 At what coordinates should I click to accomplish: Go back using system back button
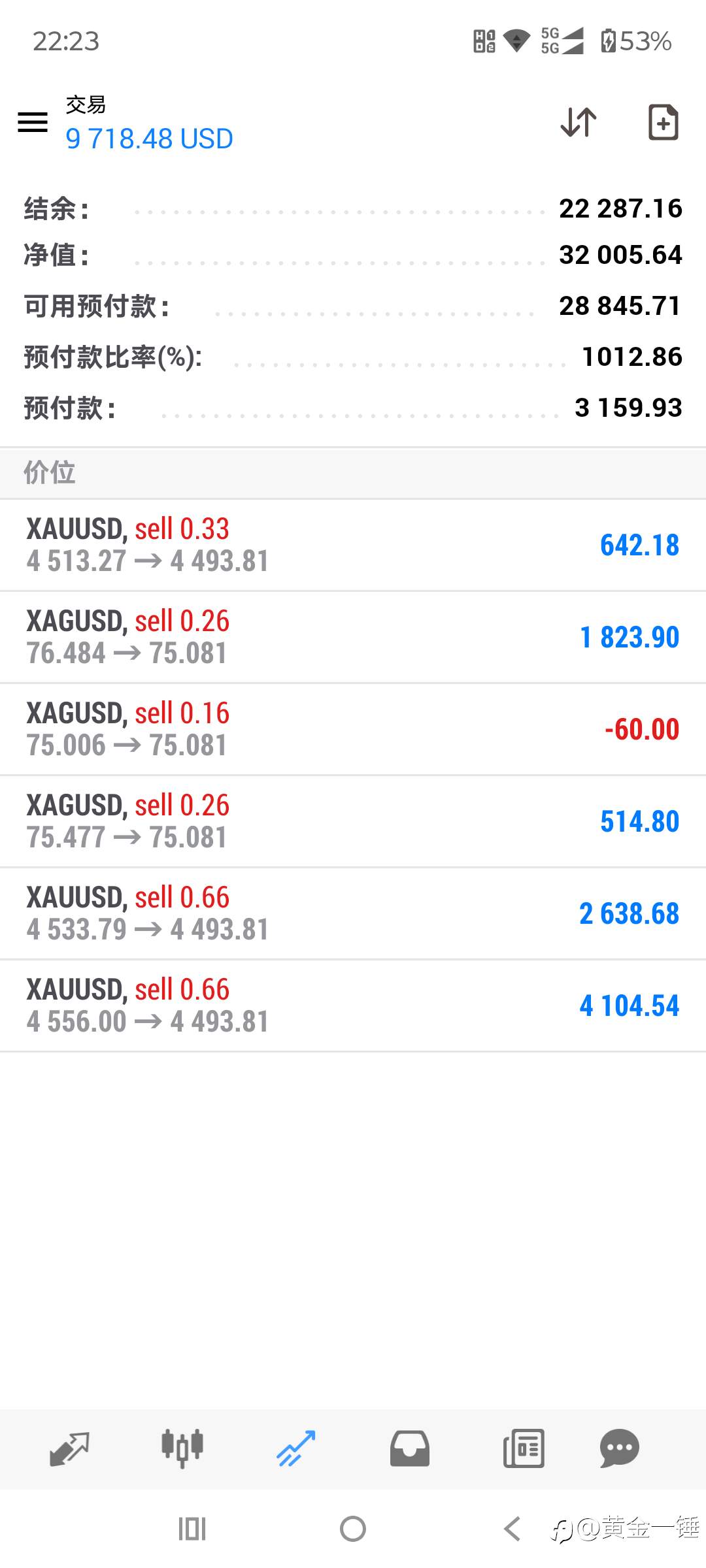tap(513, 1529)
